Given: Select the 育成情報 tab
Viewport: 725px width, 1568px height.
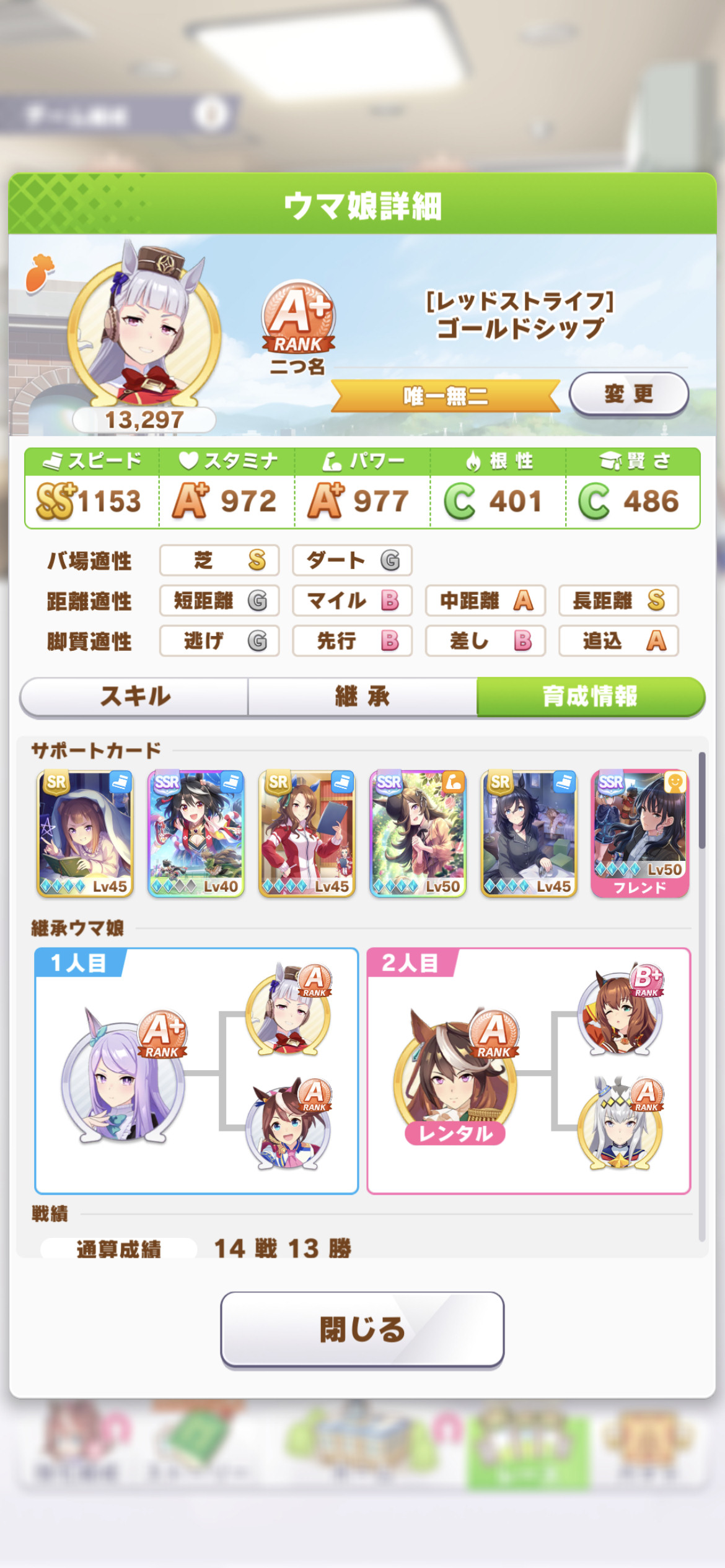Looking at the screenshot, I should tap(591, 697).
